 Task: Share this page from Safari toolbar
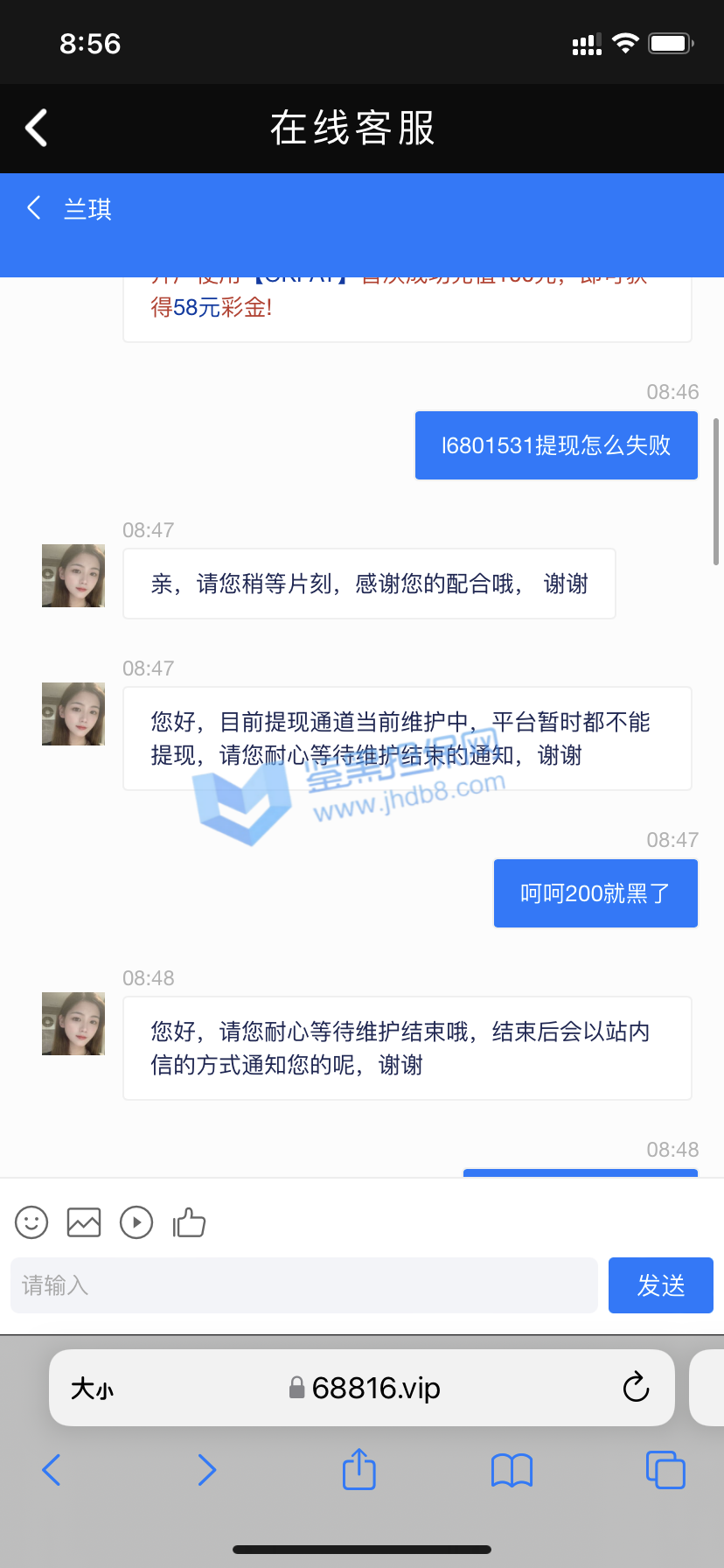coord(359,1469)
